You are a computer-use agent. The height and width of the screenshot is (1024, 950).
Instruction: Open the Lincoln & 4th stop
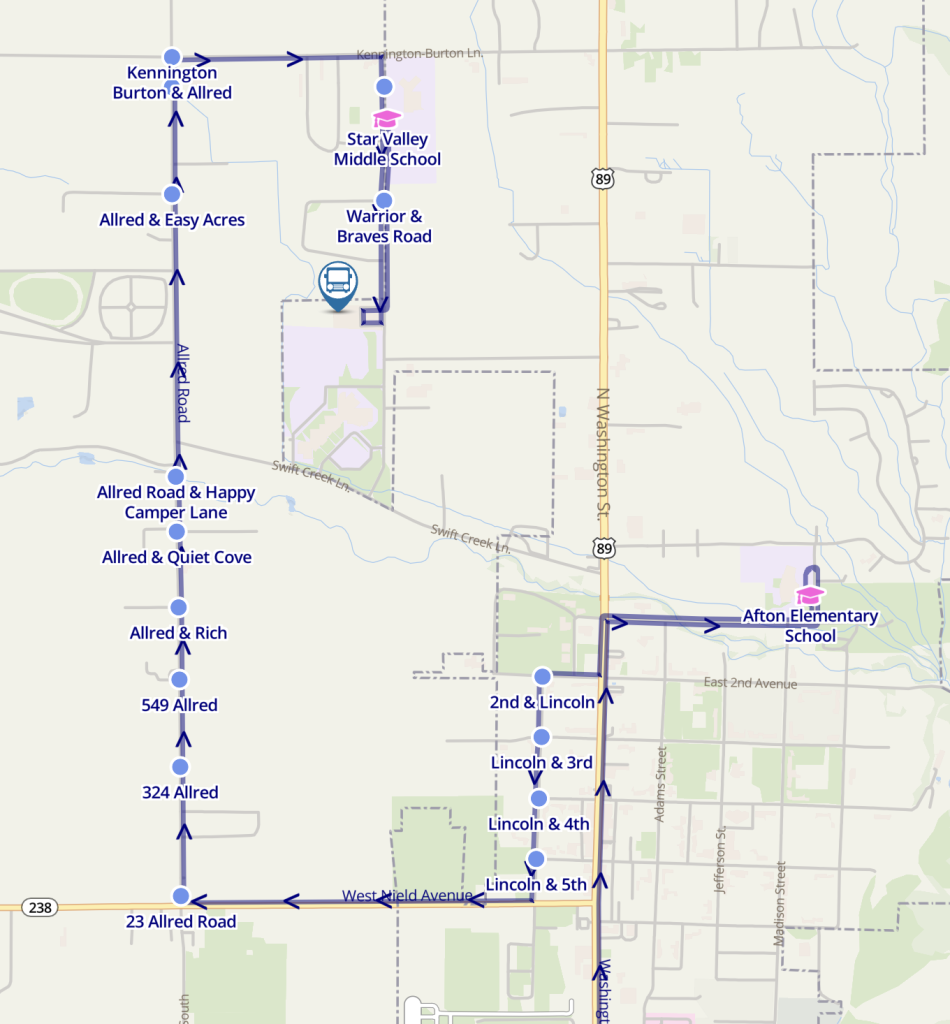click(539, 798)
